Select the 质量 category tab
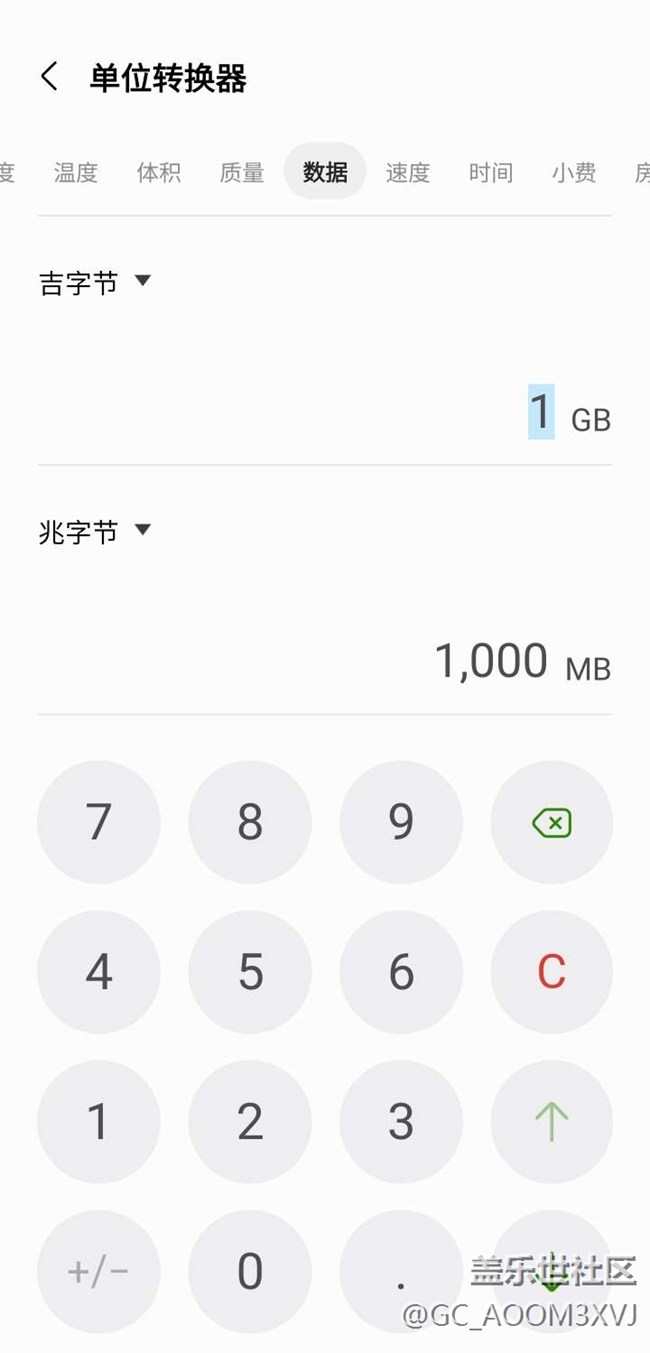Screen dimensions: 650x1353 tap(242, 172)
